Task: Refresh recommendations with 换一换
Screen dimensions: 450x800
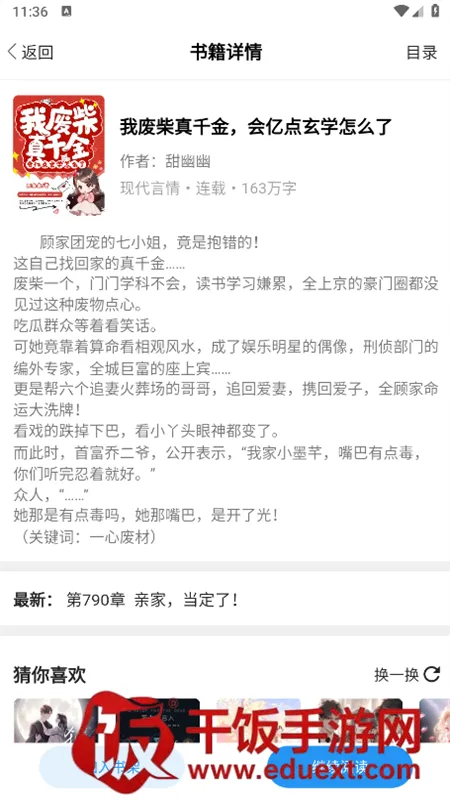Action: pos(407,674)
